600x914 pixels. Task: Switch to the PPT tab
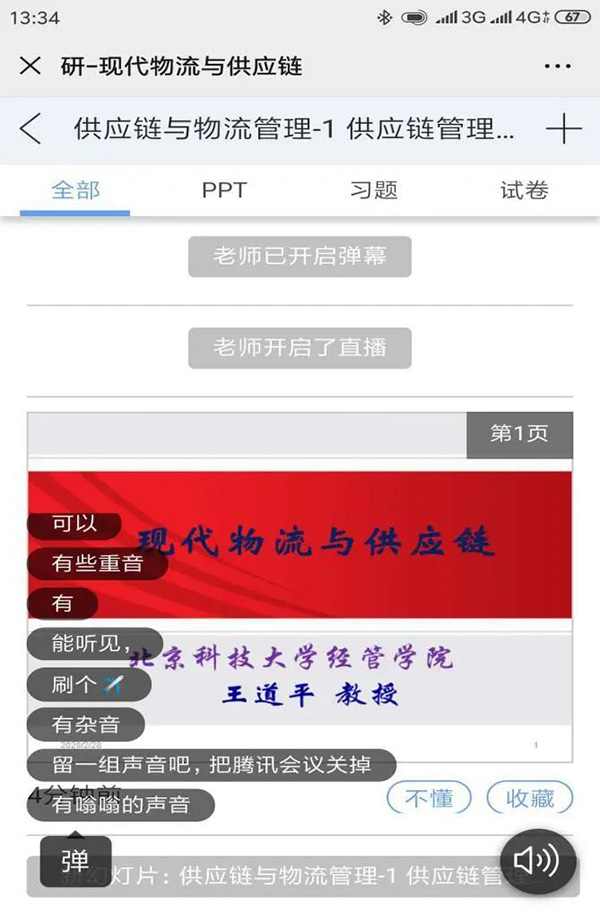pyautogui.click(x=224, y=189)
